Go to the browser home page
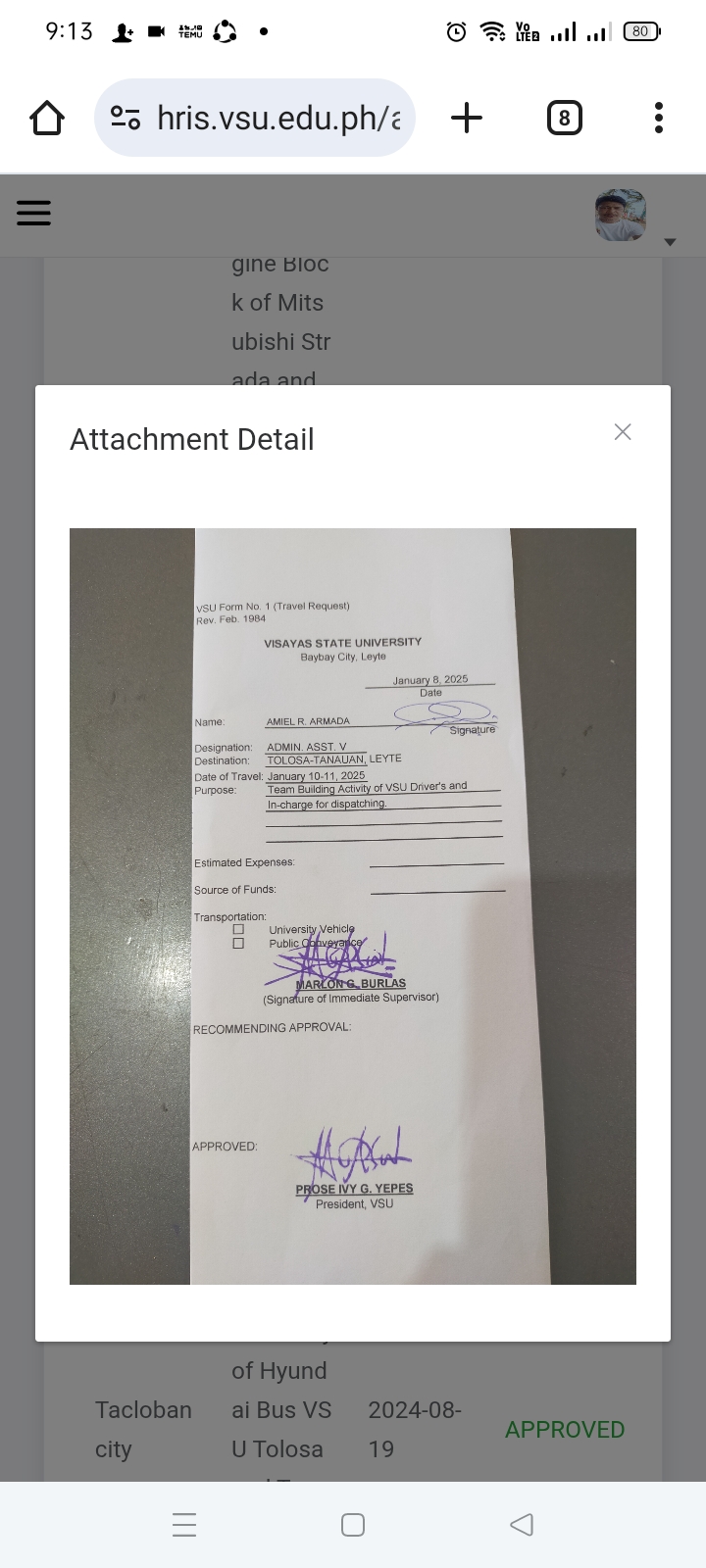Viewport: 706px width, 1568px height. (x=47, y=119)
